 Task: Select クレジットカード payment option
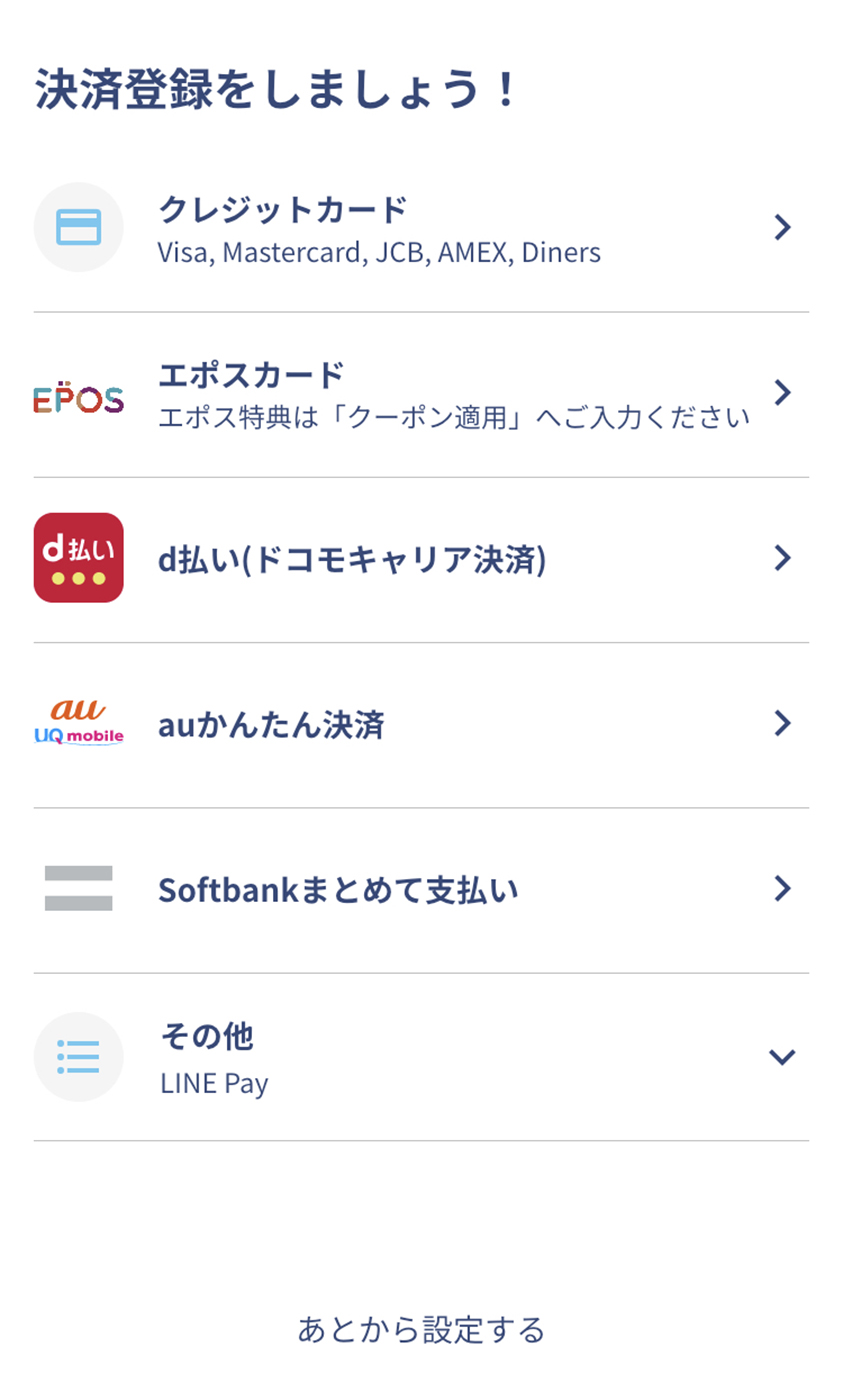[421, 228]
